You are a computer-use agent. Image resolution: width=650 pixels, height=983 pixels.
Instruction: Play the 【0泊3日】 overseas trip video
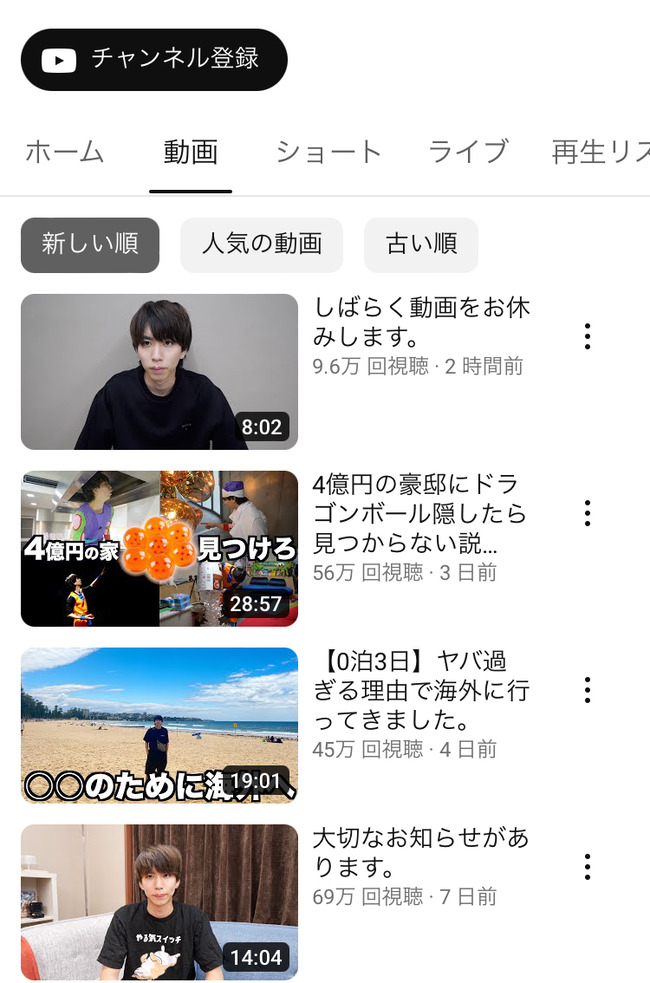159,725
